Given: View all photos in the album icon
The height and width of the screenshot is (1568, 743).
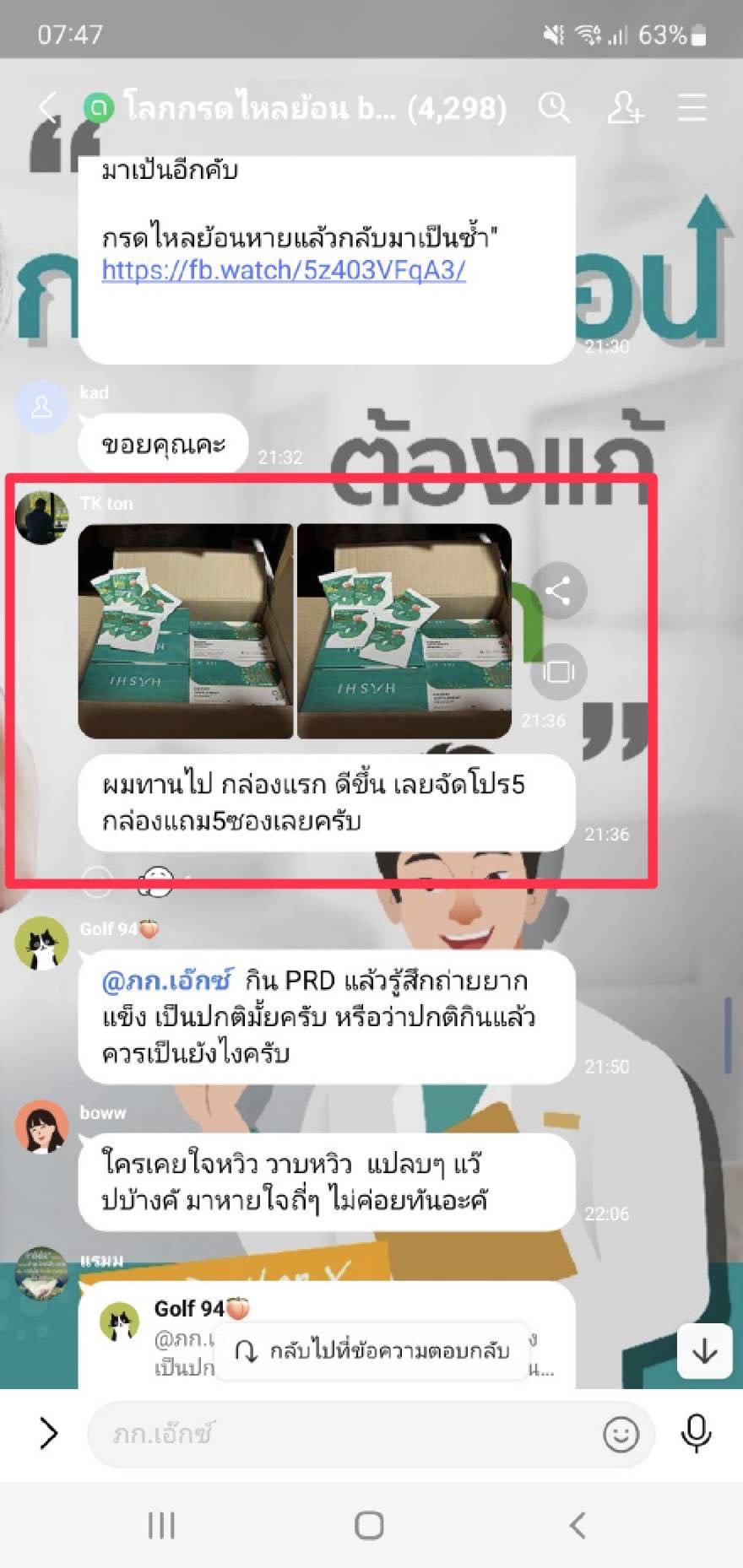Looking at the screenshot, I should pos(558,671).
